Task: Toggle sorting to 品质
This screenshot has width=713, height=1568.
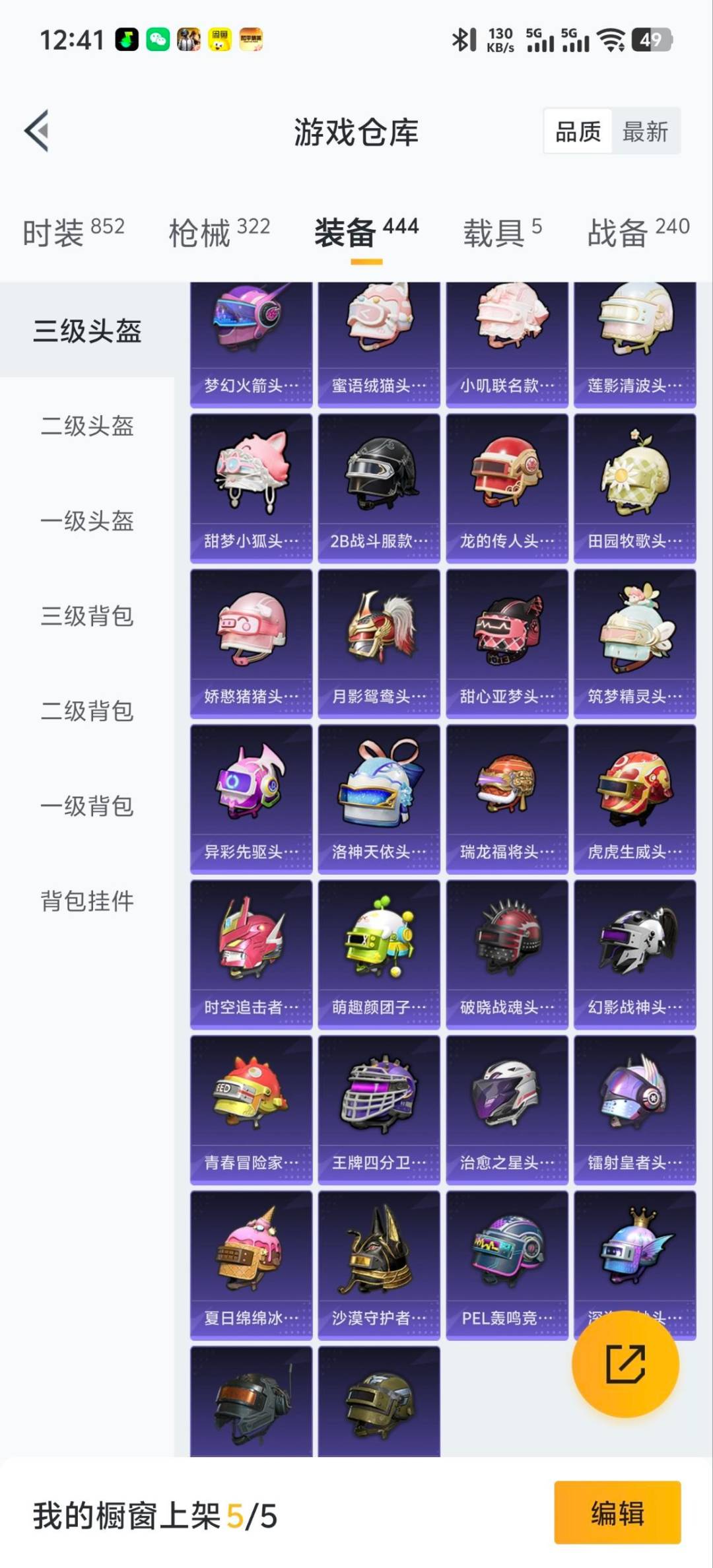Action: click(579, 131)
